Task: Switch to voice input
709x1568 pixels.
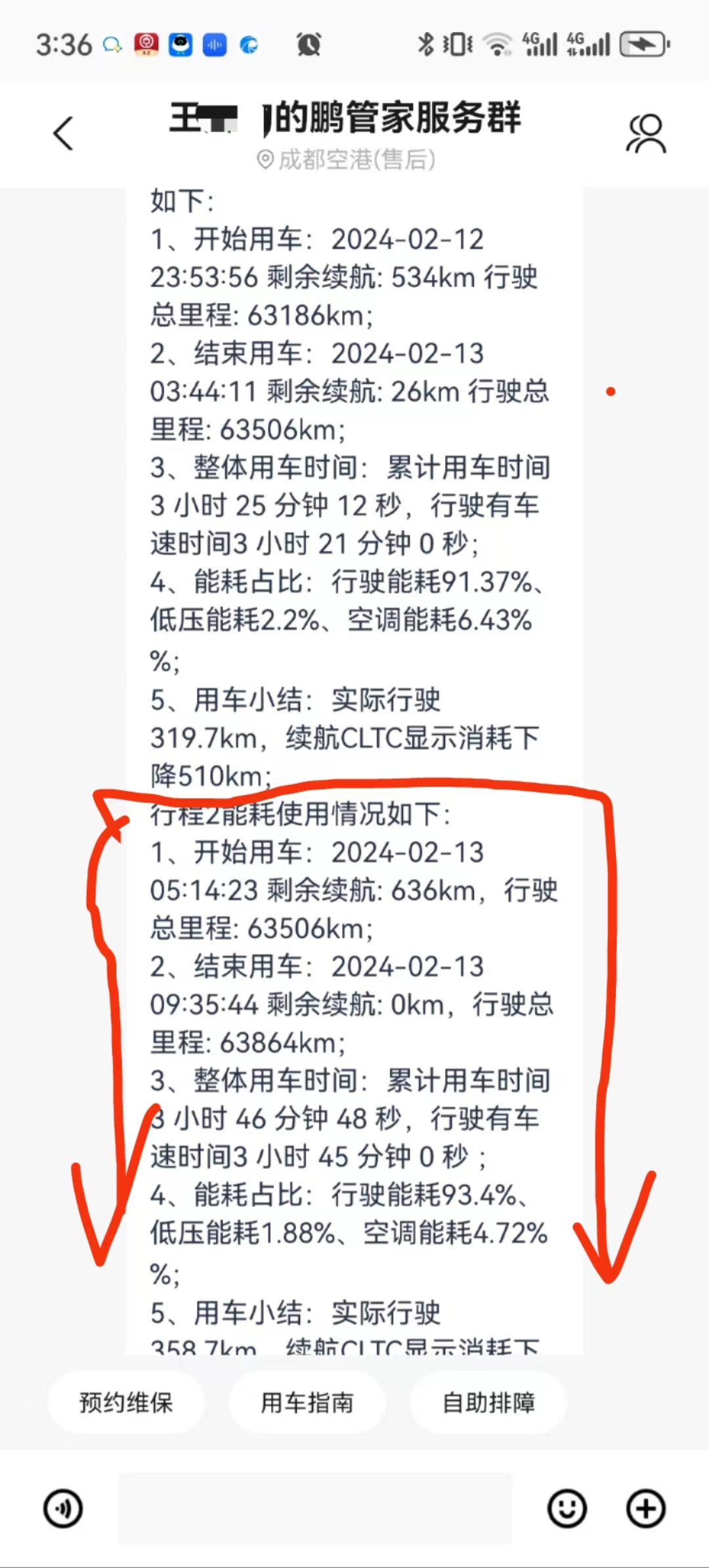Action: pyautogui.click(x=63, y=1508)
